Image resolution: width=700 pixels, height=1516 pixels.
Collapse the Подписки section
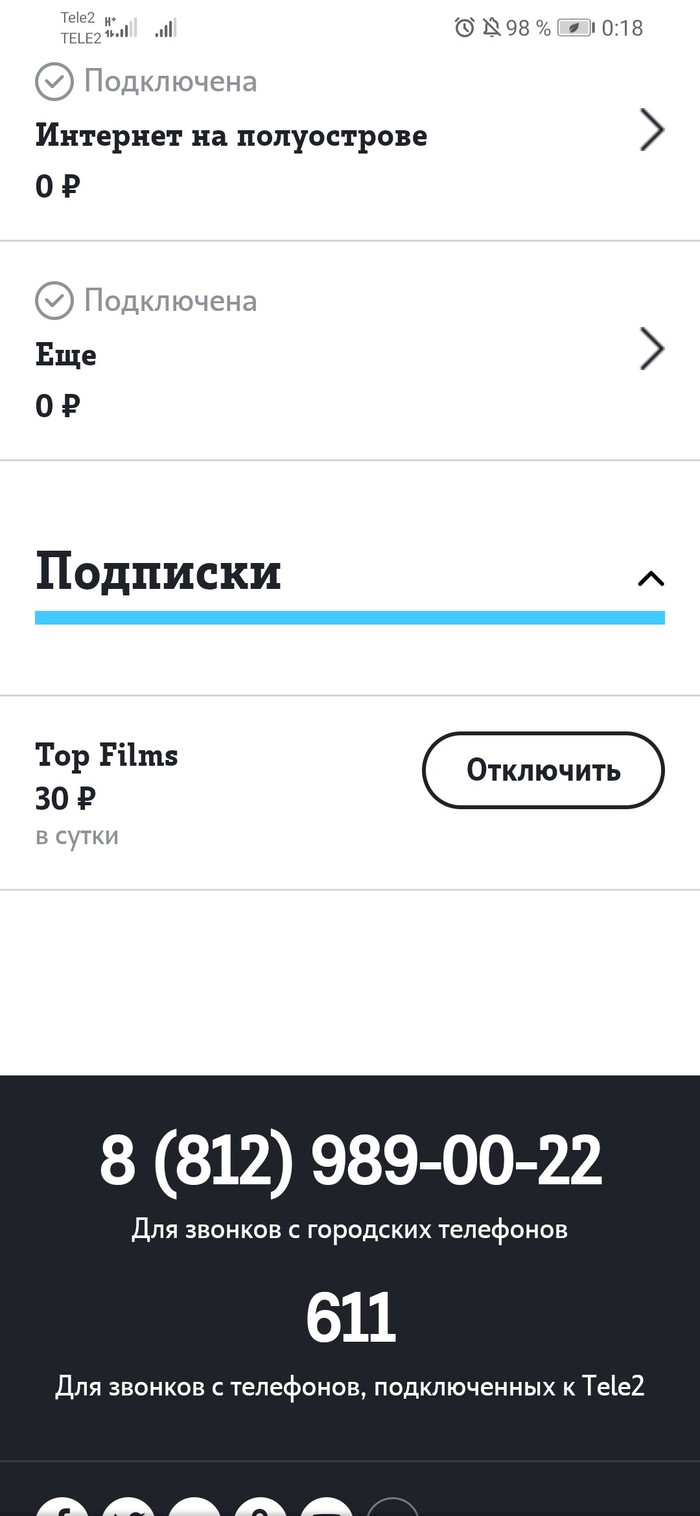pyautogui.click(x=650, y=578)
